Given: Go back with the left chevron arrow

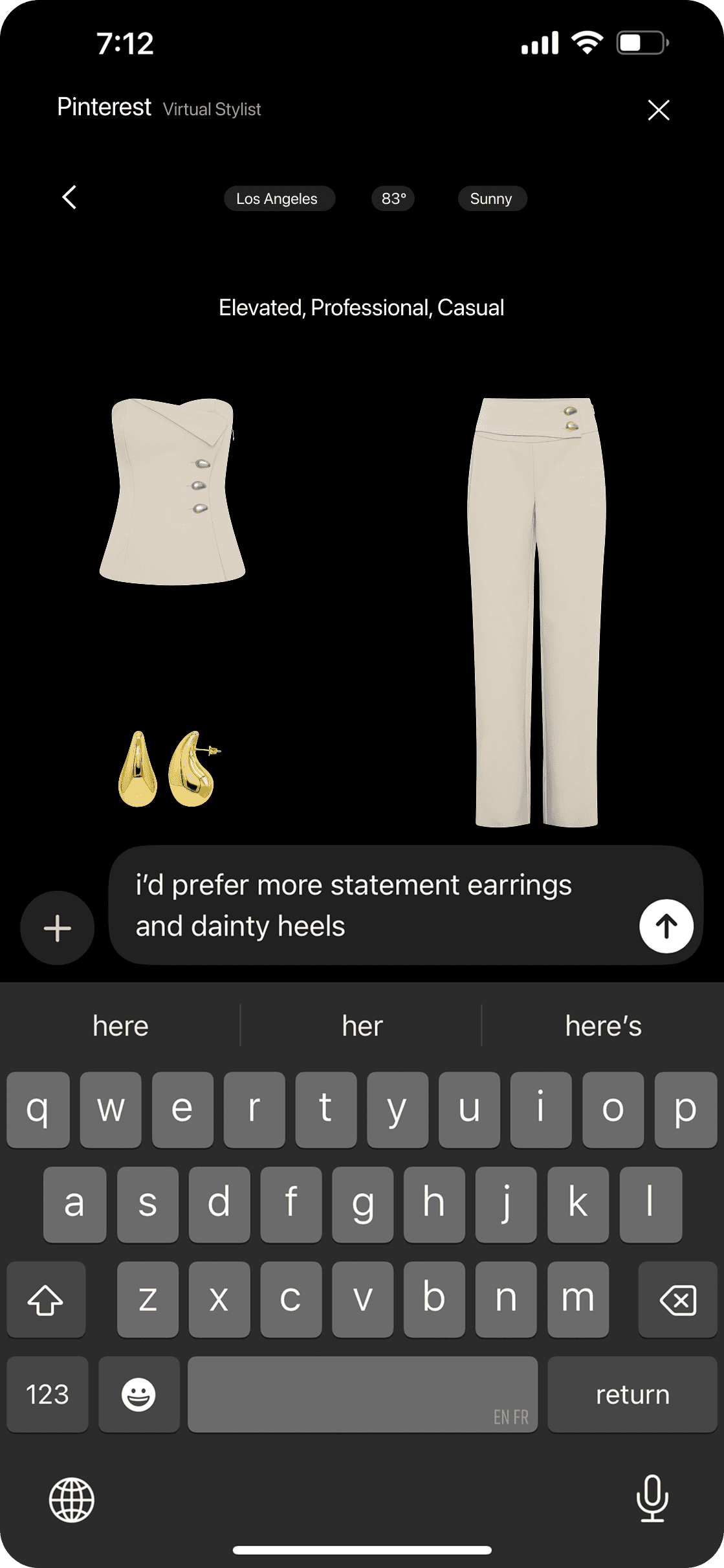Looking at the screenshot, I should pos(69,197).
